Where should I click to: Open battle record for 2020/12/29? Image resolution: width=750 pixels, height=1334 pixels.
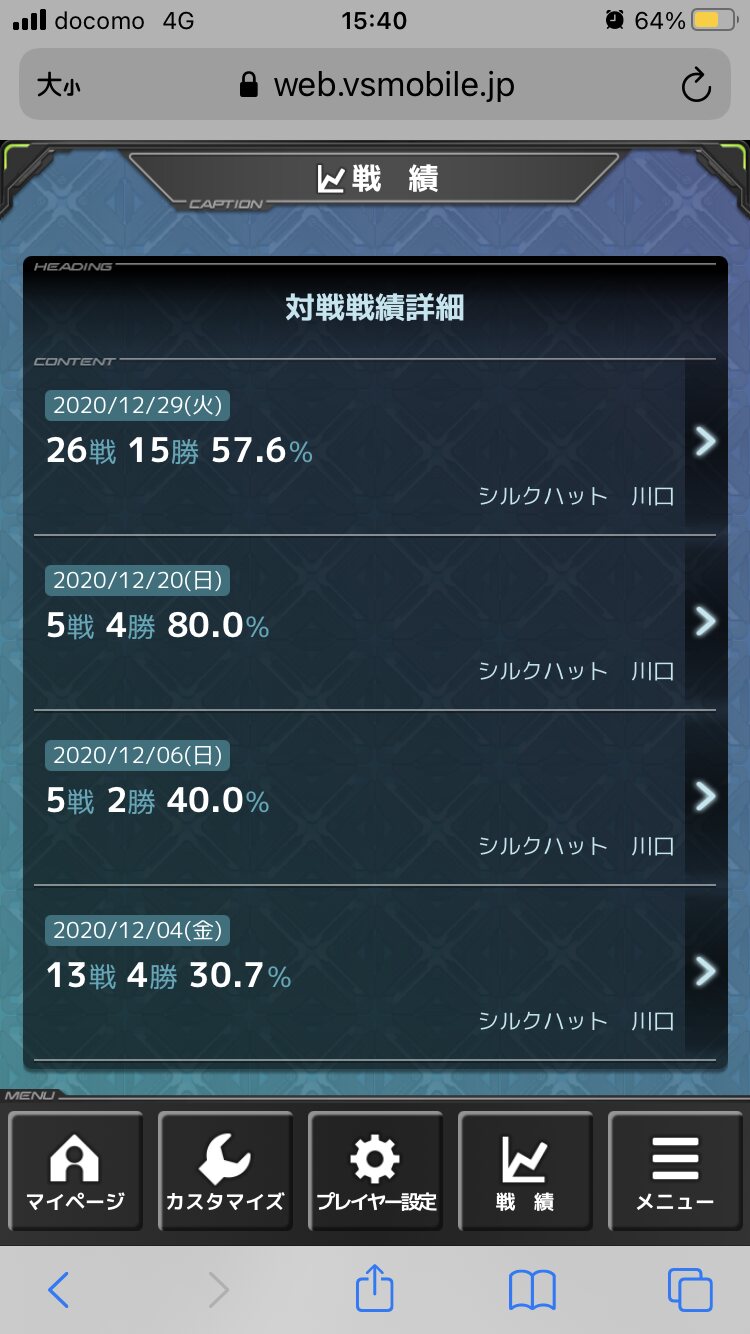tap(375, 448)
